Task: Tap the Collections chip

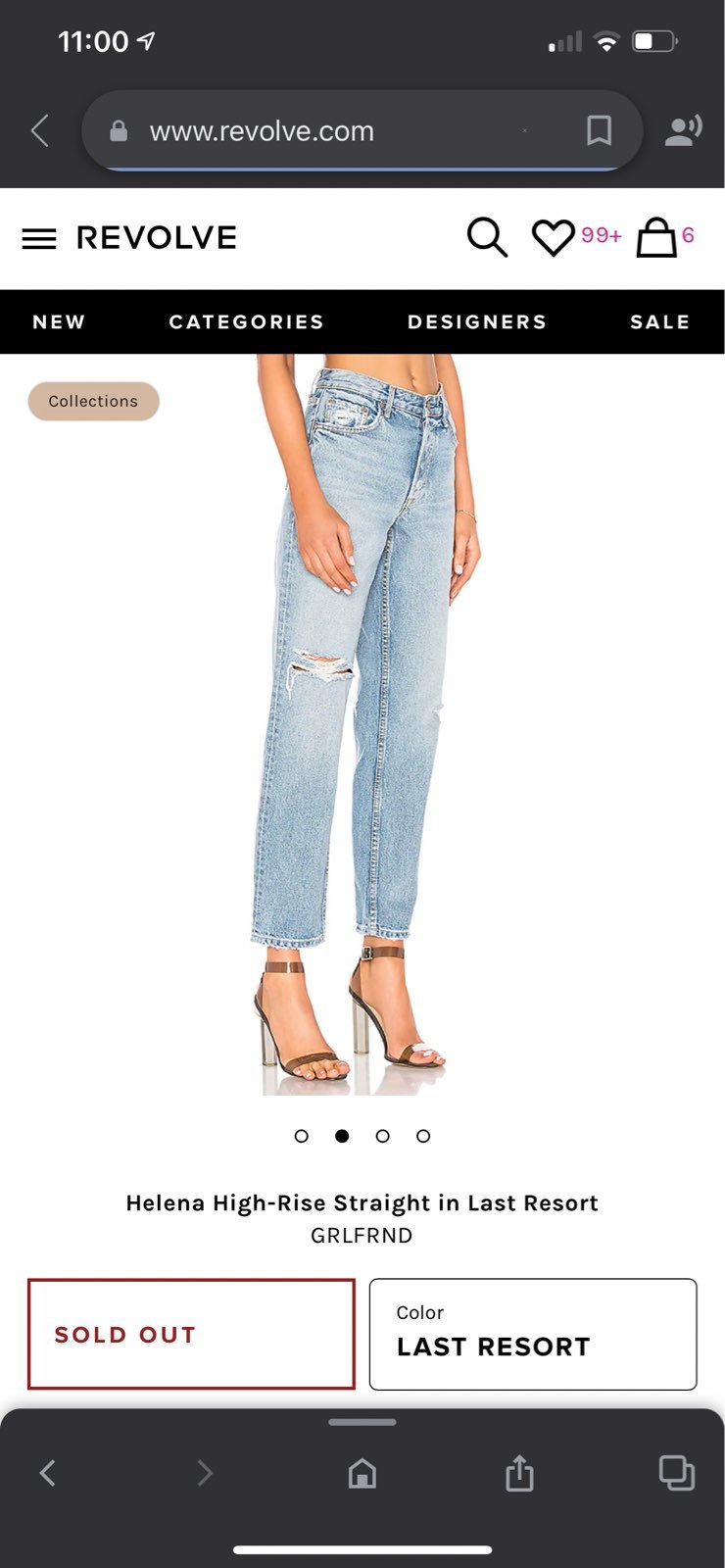Action: pyautogui.click(x=93, y=401)
